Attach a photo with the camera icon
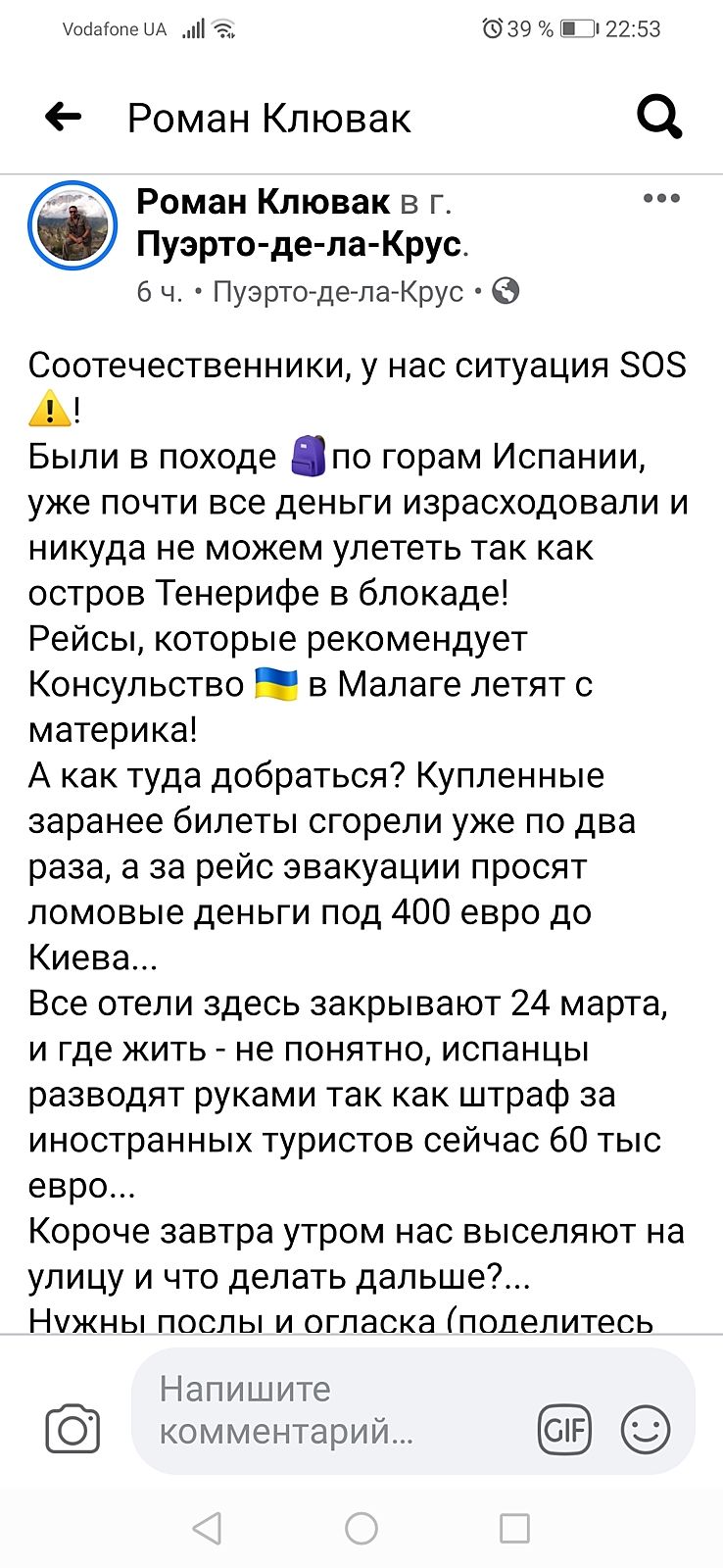Screen dimensions: 723x1568 pos(72,1429)
